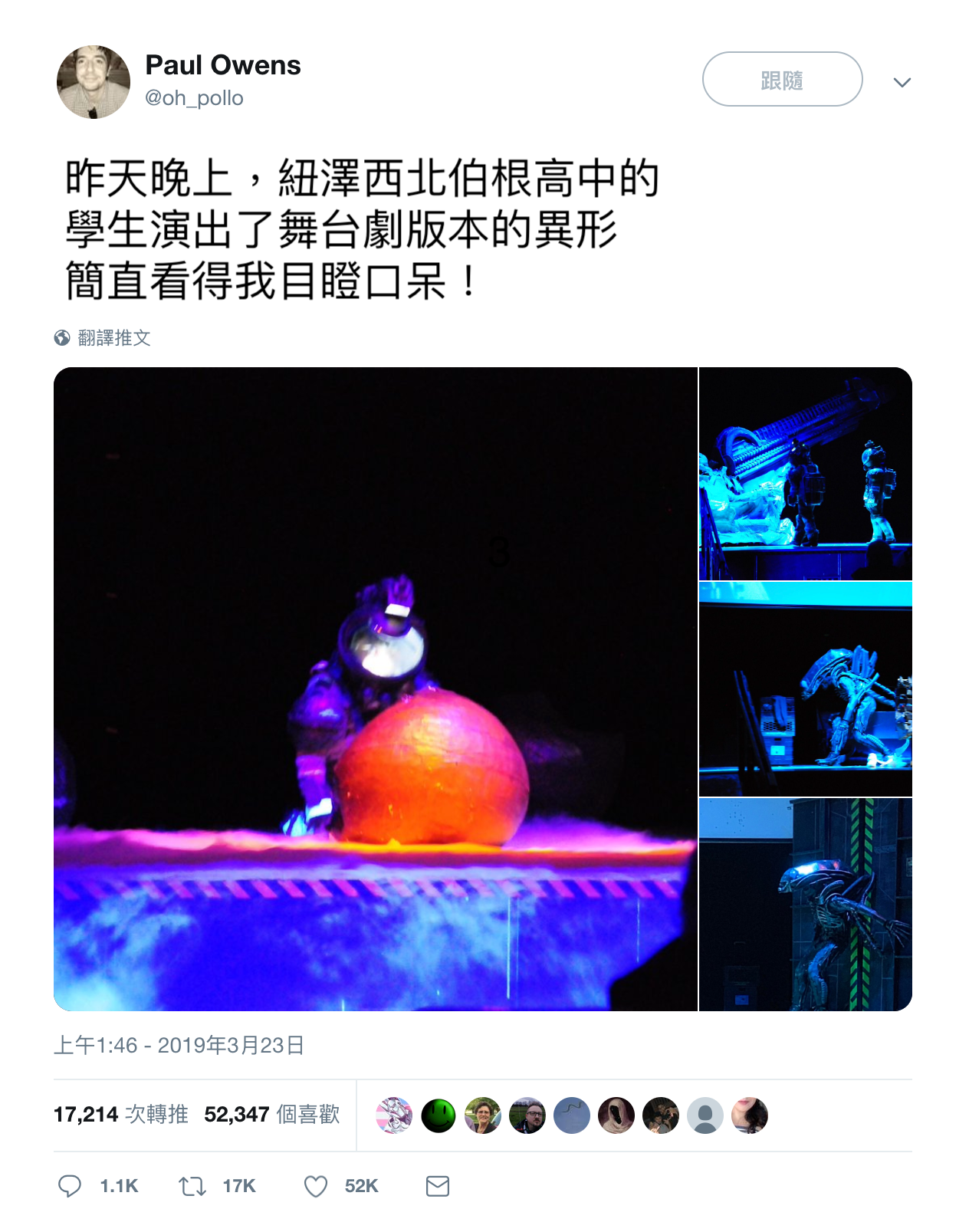Translate the tweet via 翻譯推文

[x=113, y=338]
